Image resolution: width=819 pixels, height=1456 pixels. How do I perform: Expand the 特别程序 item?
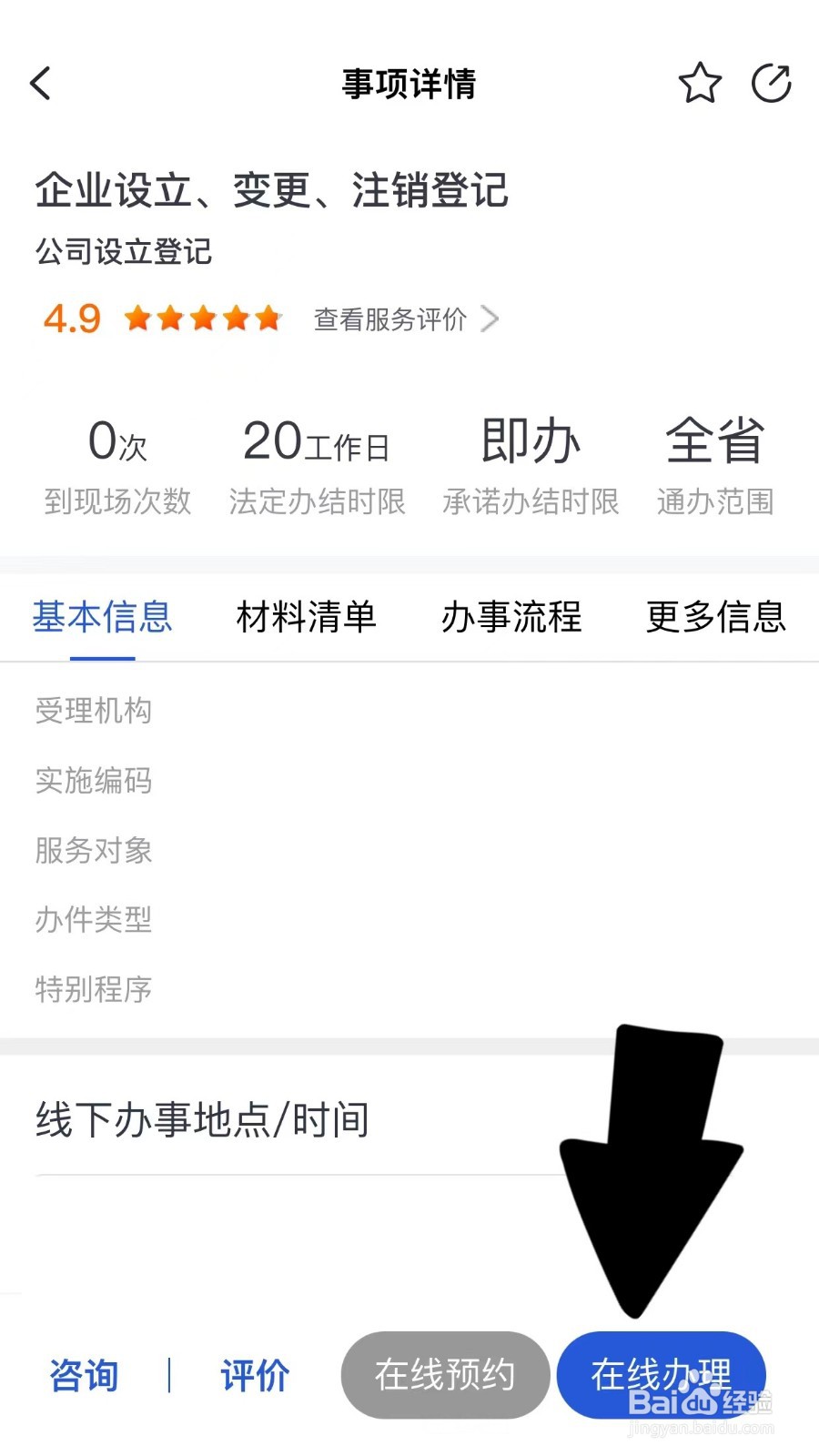tap(93, 990)
